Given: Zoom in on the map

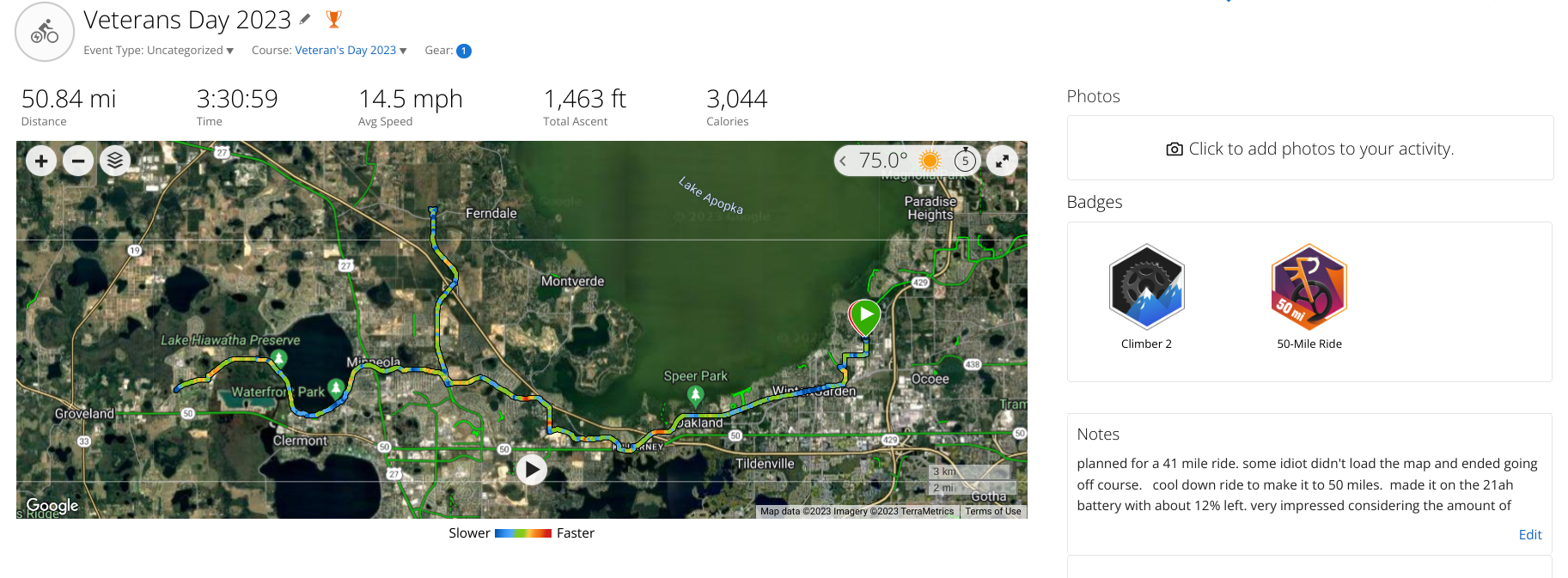Looking at the screenshot, I should (41, 161).
